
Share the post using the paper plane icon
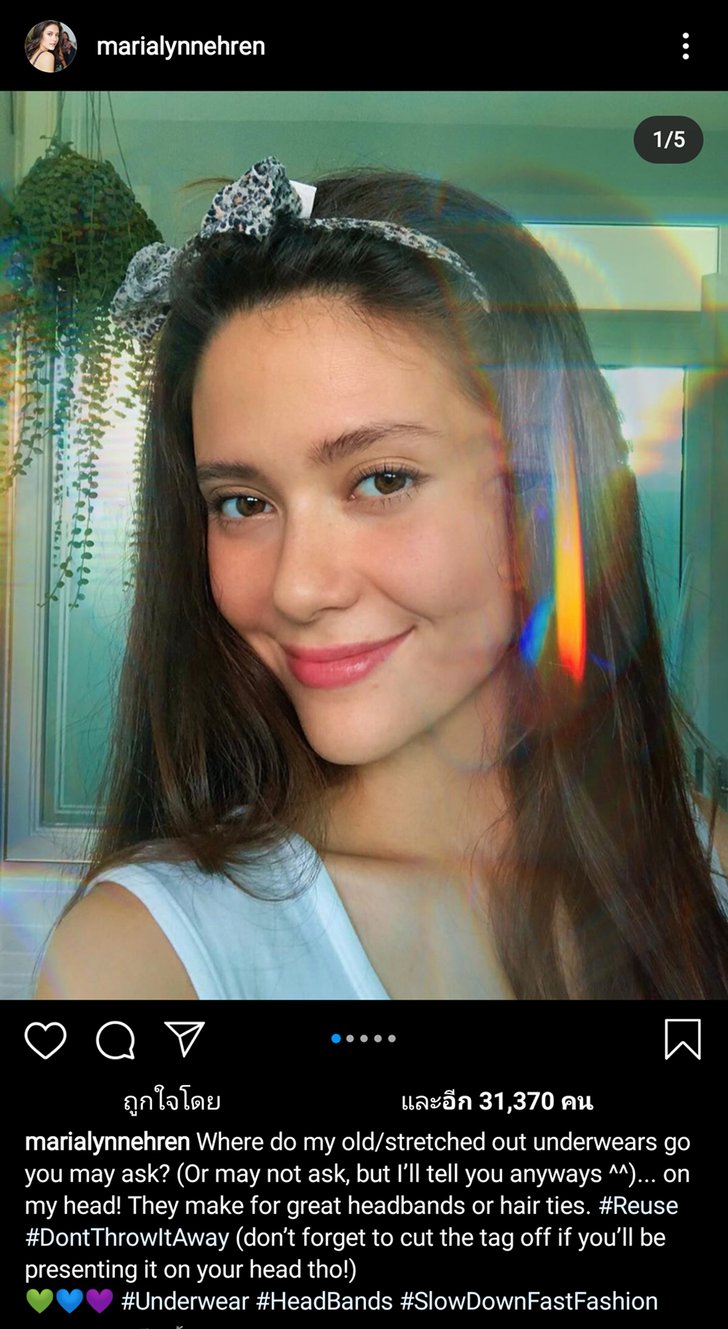(185, 1039)
